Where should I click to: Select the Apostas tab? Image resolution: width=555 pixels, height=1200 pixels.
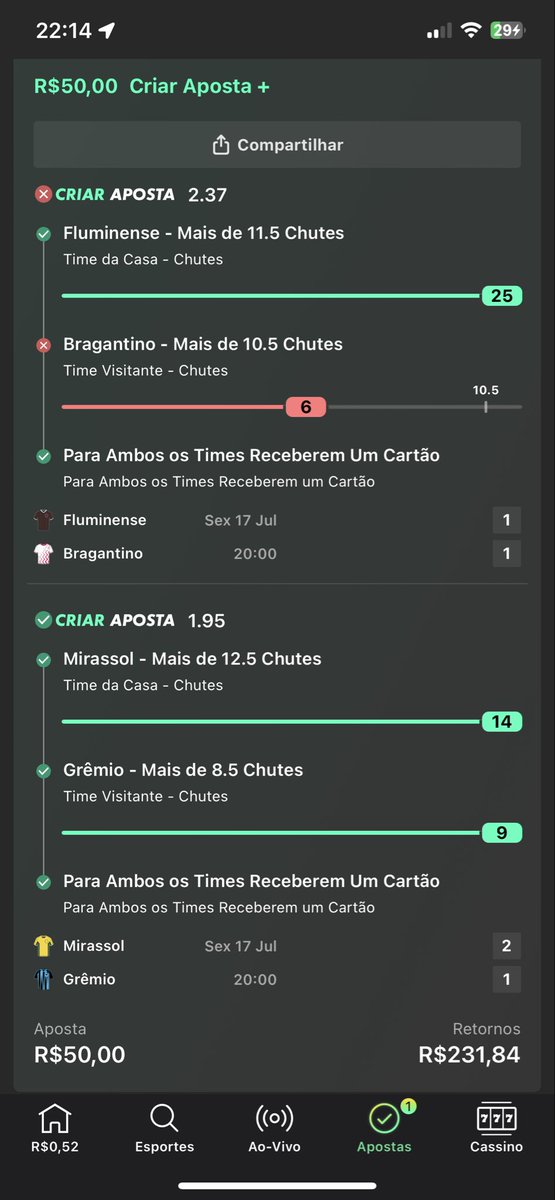click(384, 1129)
